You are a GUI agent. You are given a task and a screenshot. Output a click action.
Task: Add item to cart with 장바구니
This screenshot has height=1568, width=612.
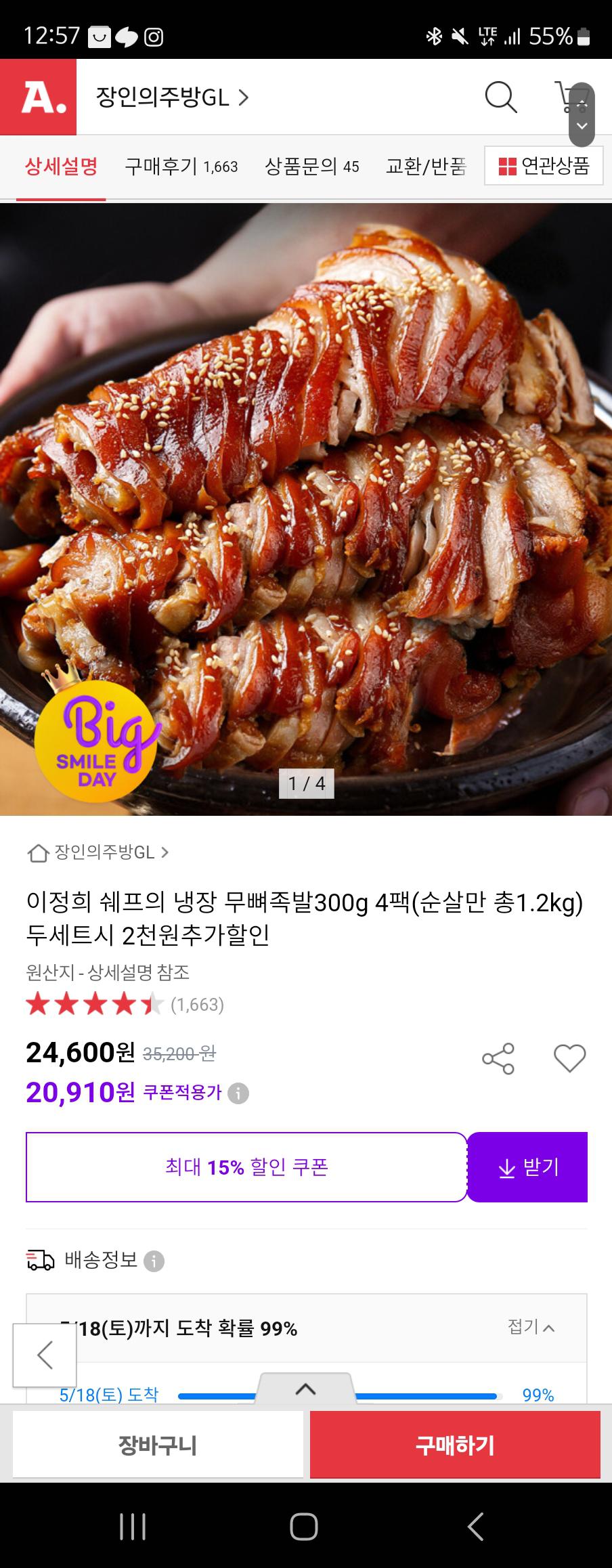pyautogui.click(x=158, y=1445)
